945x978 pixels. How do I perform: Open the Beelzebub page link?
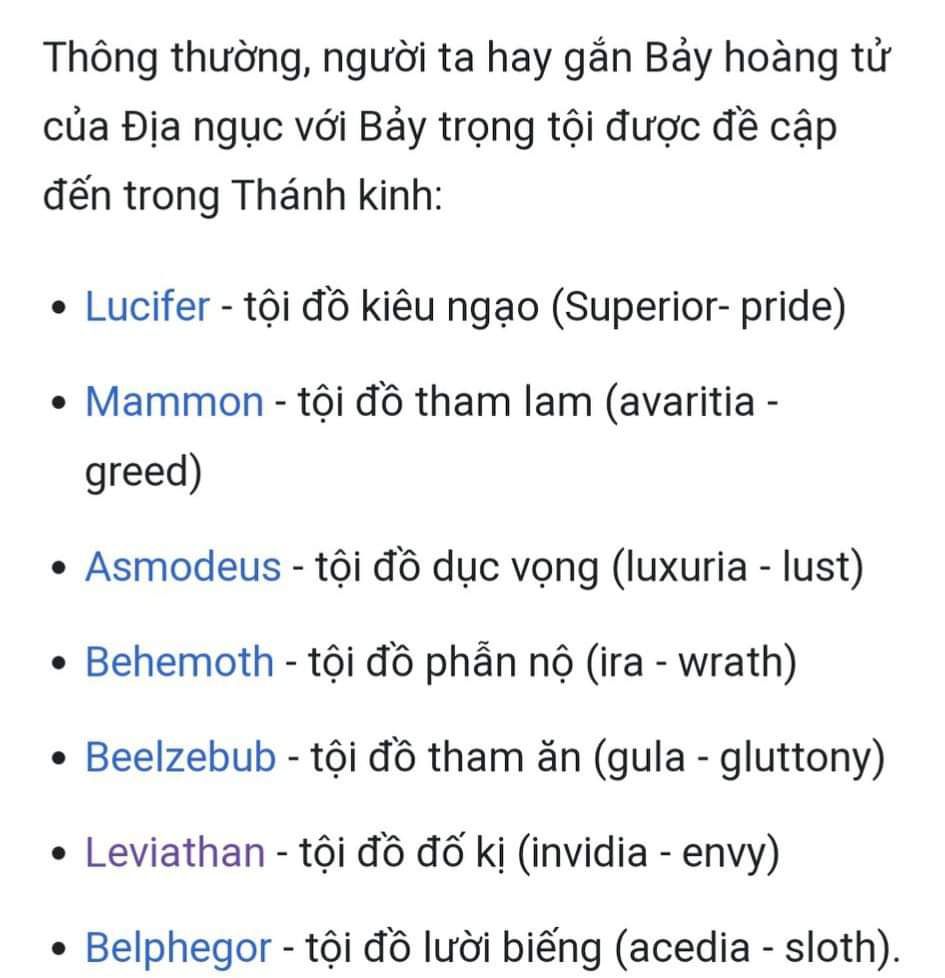coord(180,757)
